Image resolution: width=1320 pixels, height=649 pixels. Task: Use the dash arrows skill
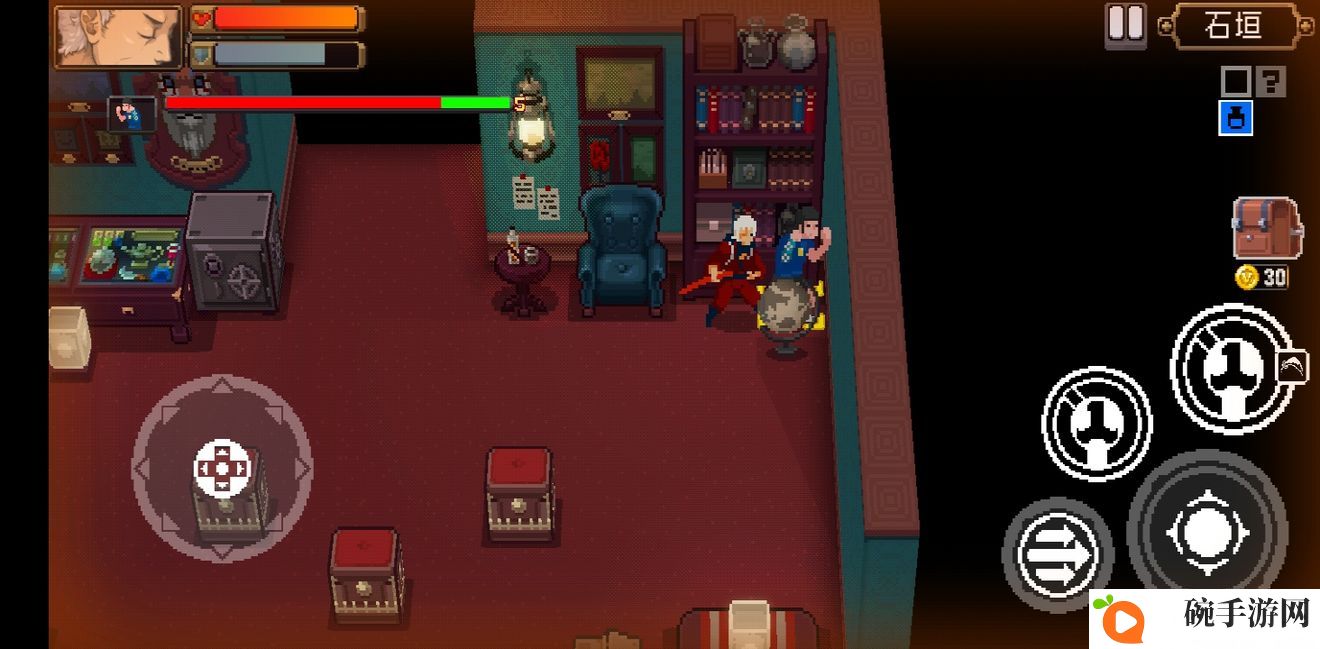[x=1057, y=553]
